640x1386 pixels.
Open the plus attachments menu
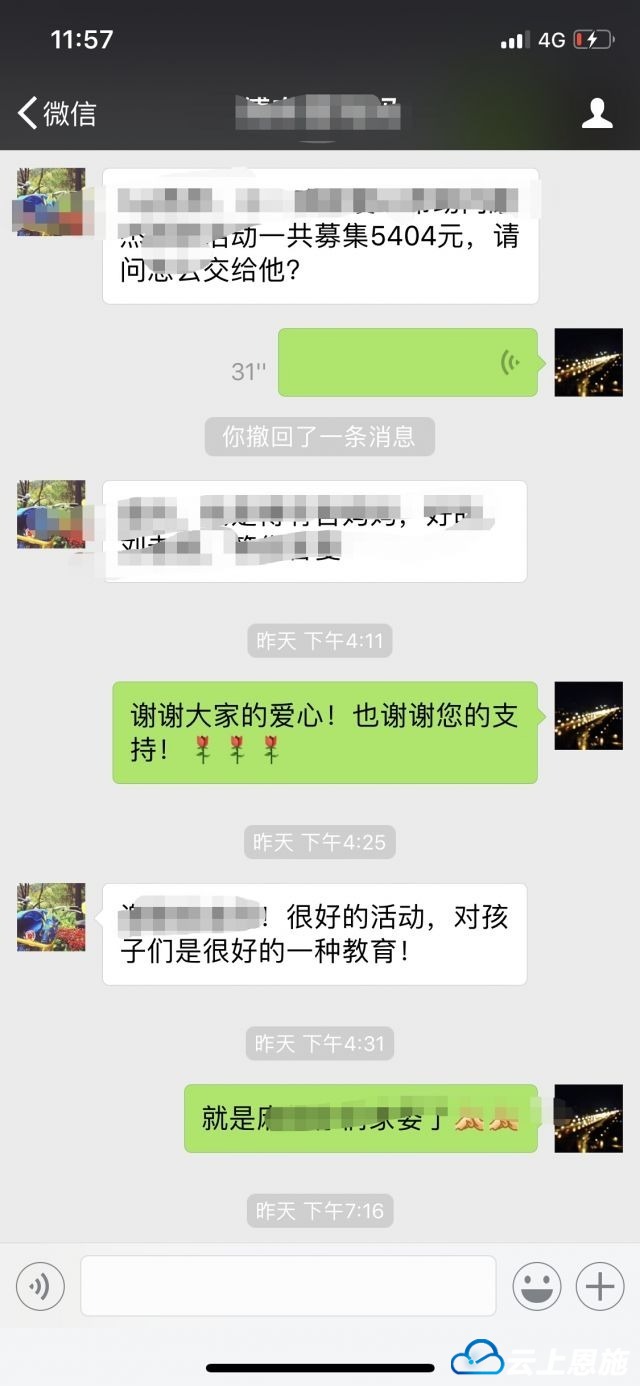[600, 1285]
